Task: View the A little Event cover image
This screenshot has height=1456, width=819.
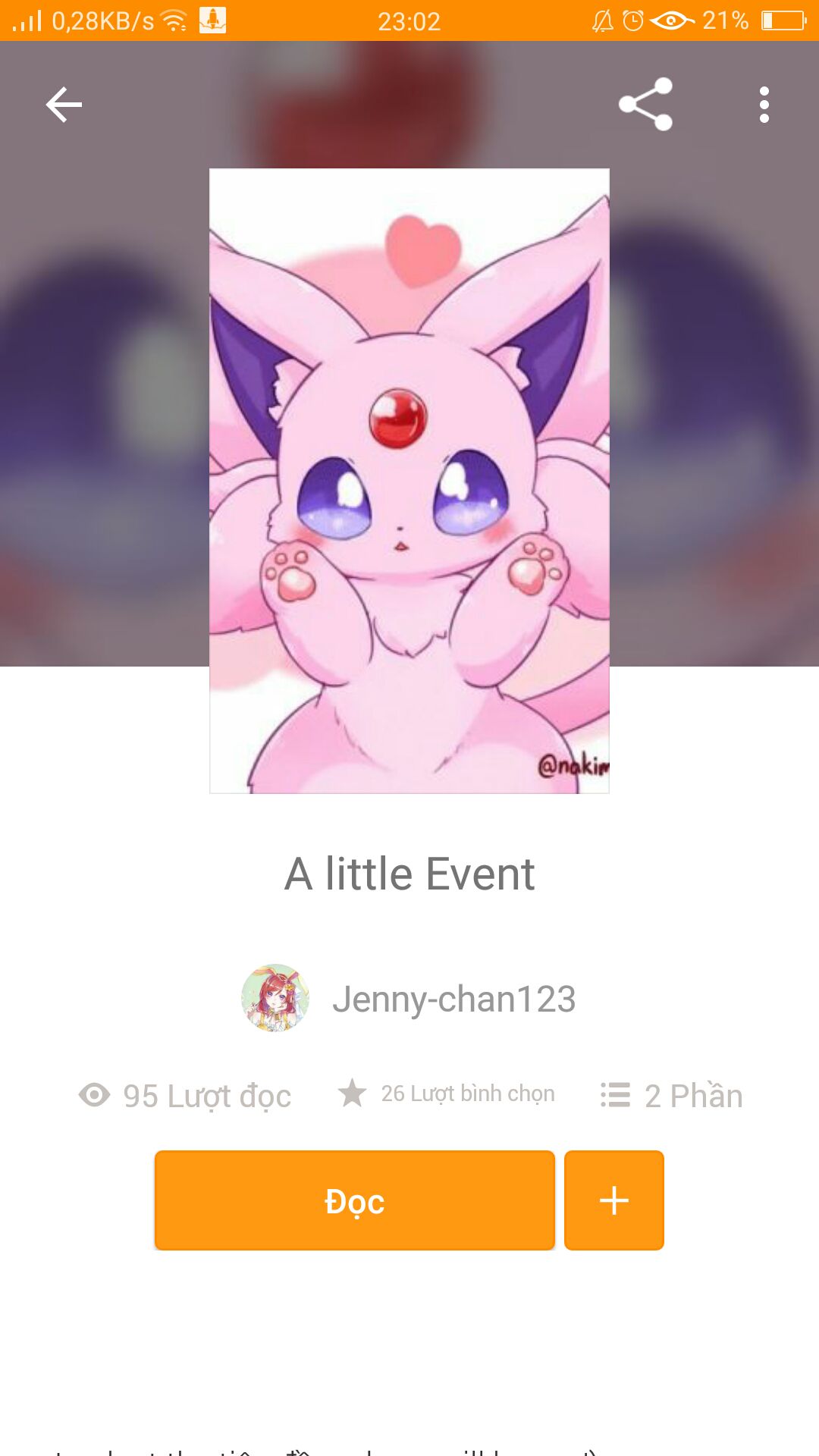Action: click(x=409, y=481)
